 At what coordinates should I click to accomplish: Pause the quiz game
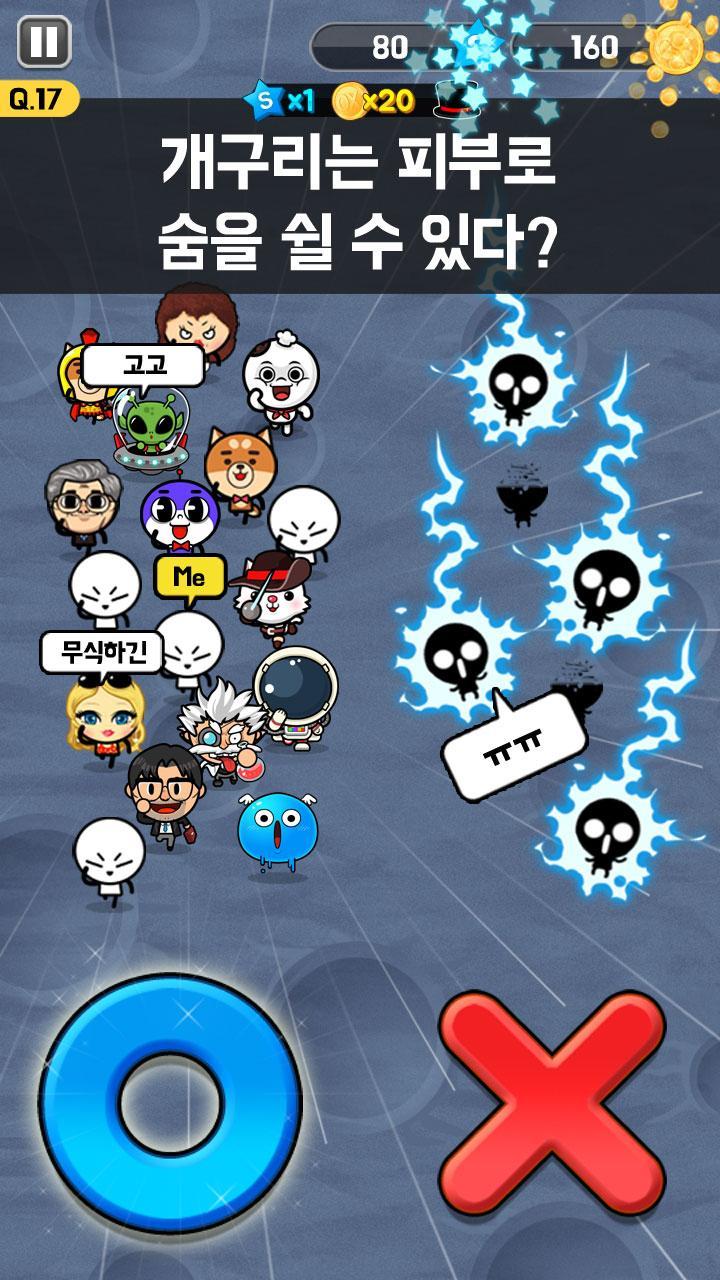point(44,42)
